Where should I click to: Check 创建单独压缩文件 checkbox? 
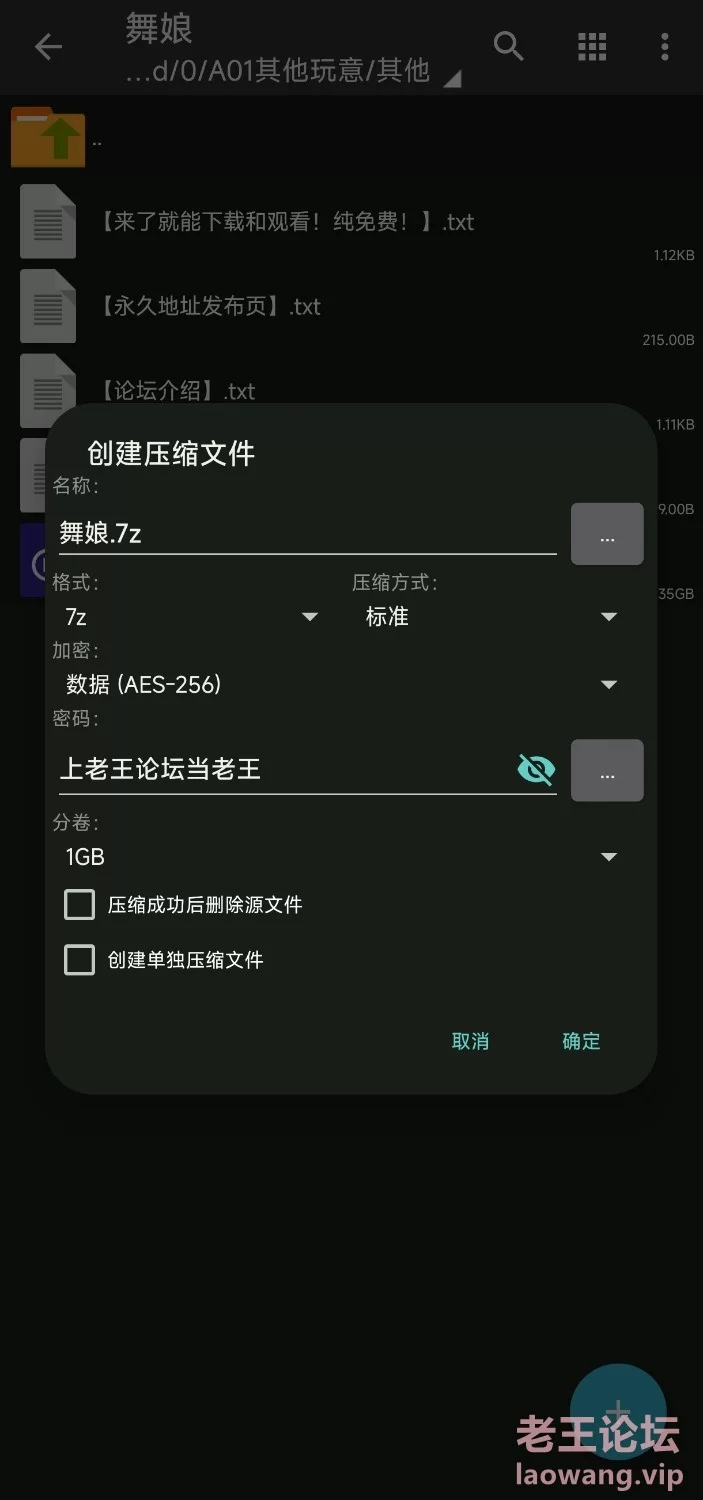click(80, 960)
